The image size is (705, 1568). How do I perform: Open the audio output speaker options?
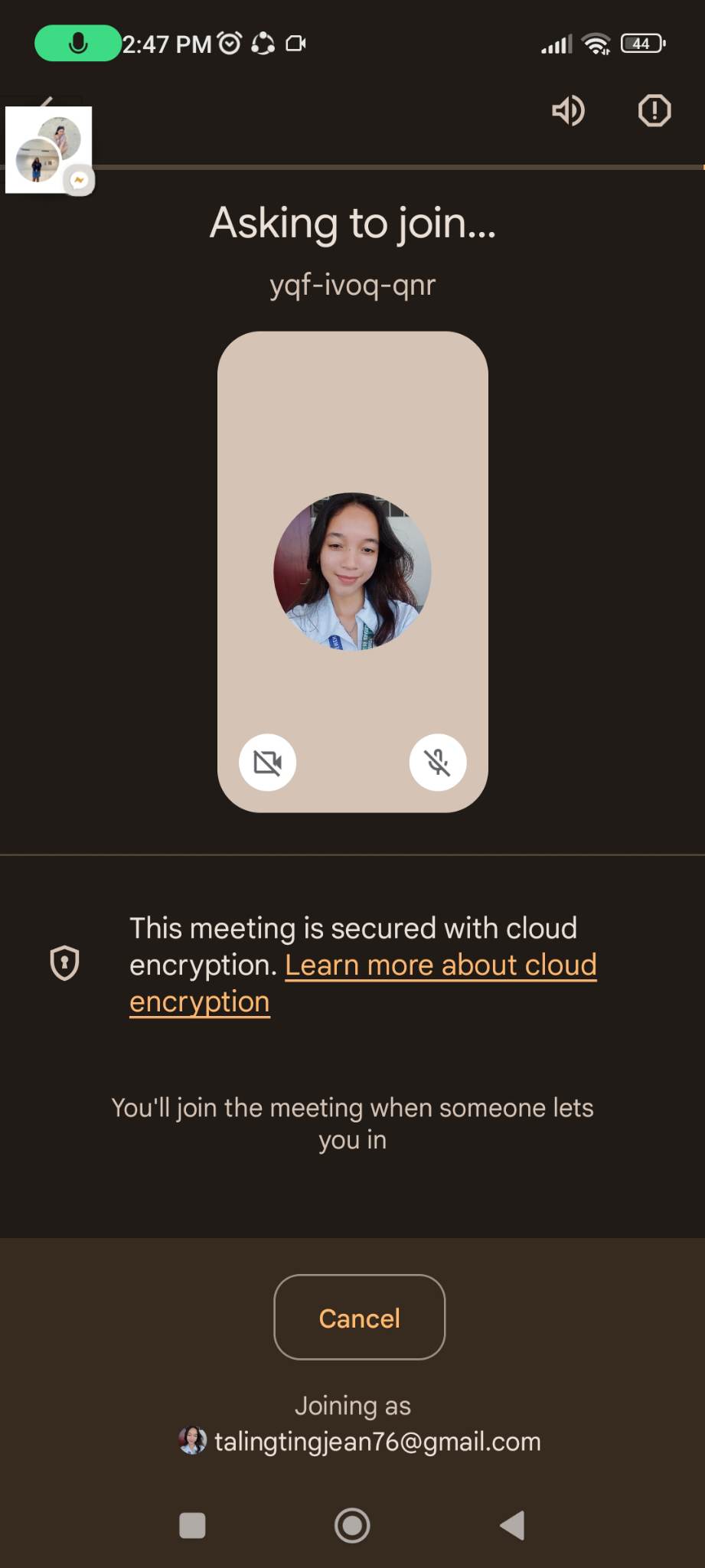[568, 111]
